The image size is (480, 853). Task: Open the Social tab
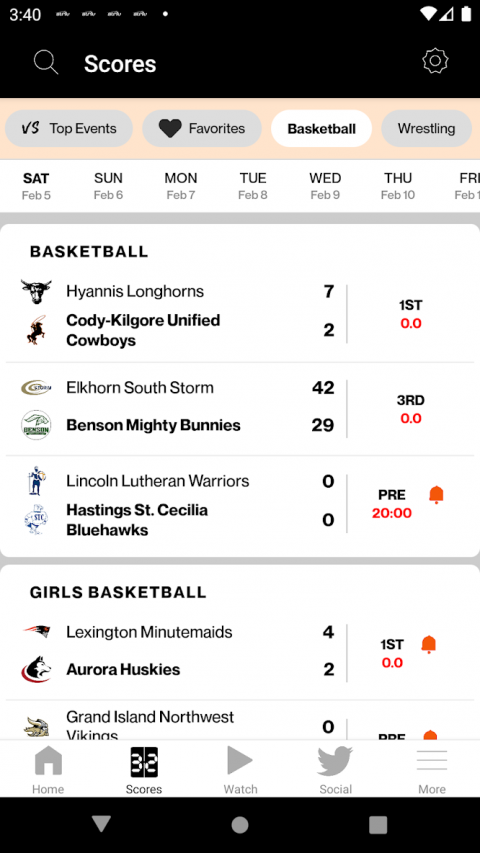tap(335, 769)
